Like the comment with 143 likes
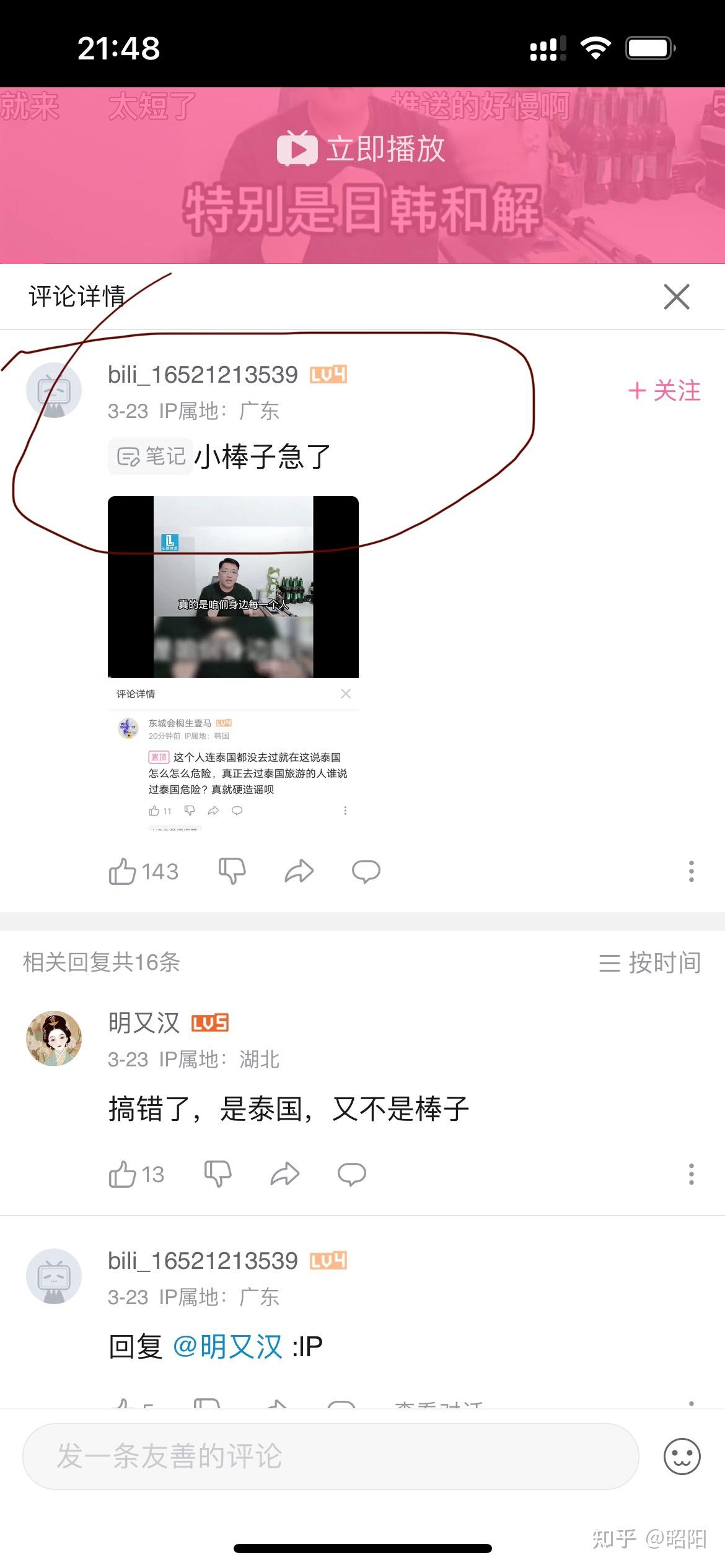Screen dimensions: 725x1568 tap(123, 872)
